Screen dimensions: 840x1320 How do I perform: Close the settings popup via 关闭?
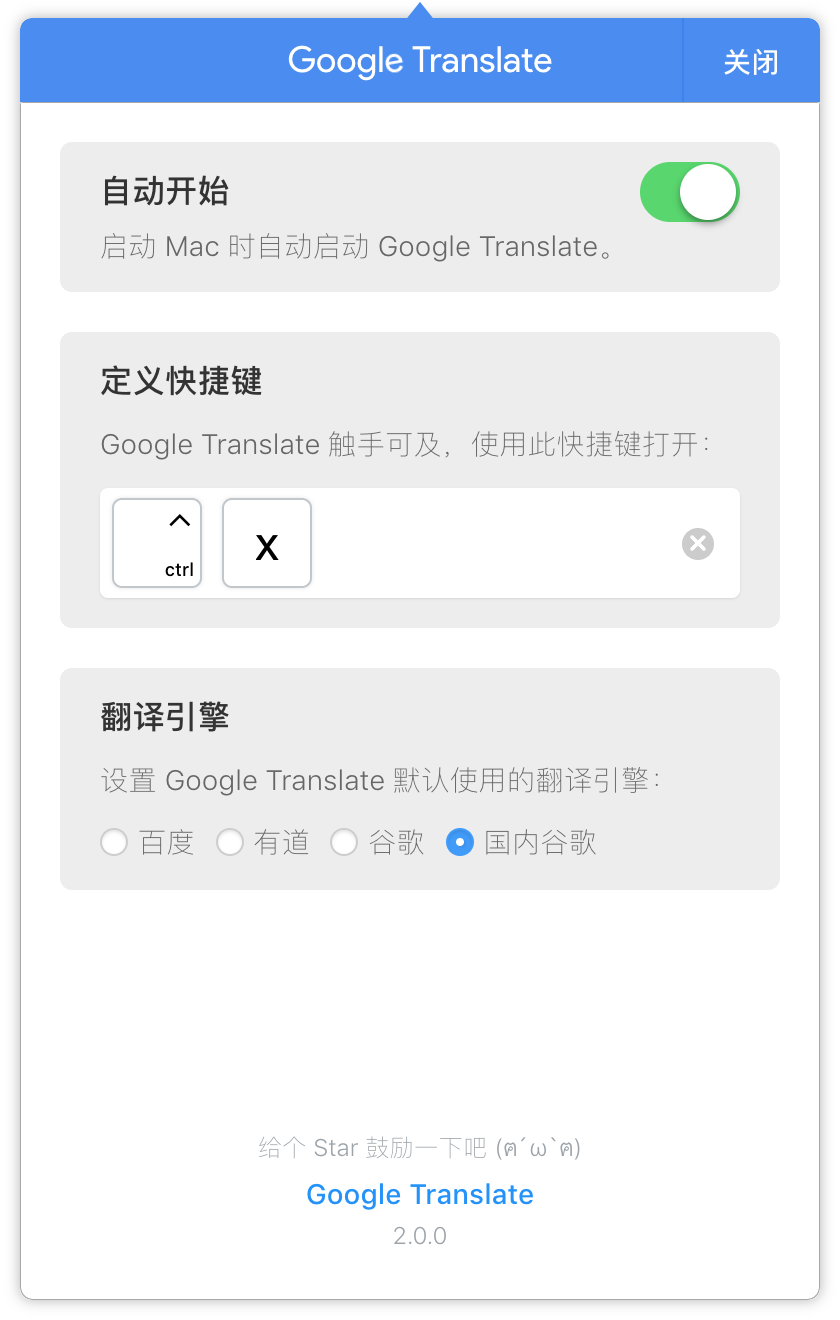click(x=751, y=60)
